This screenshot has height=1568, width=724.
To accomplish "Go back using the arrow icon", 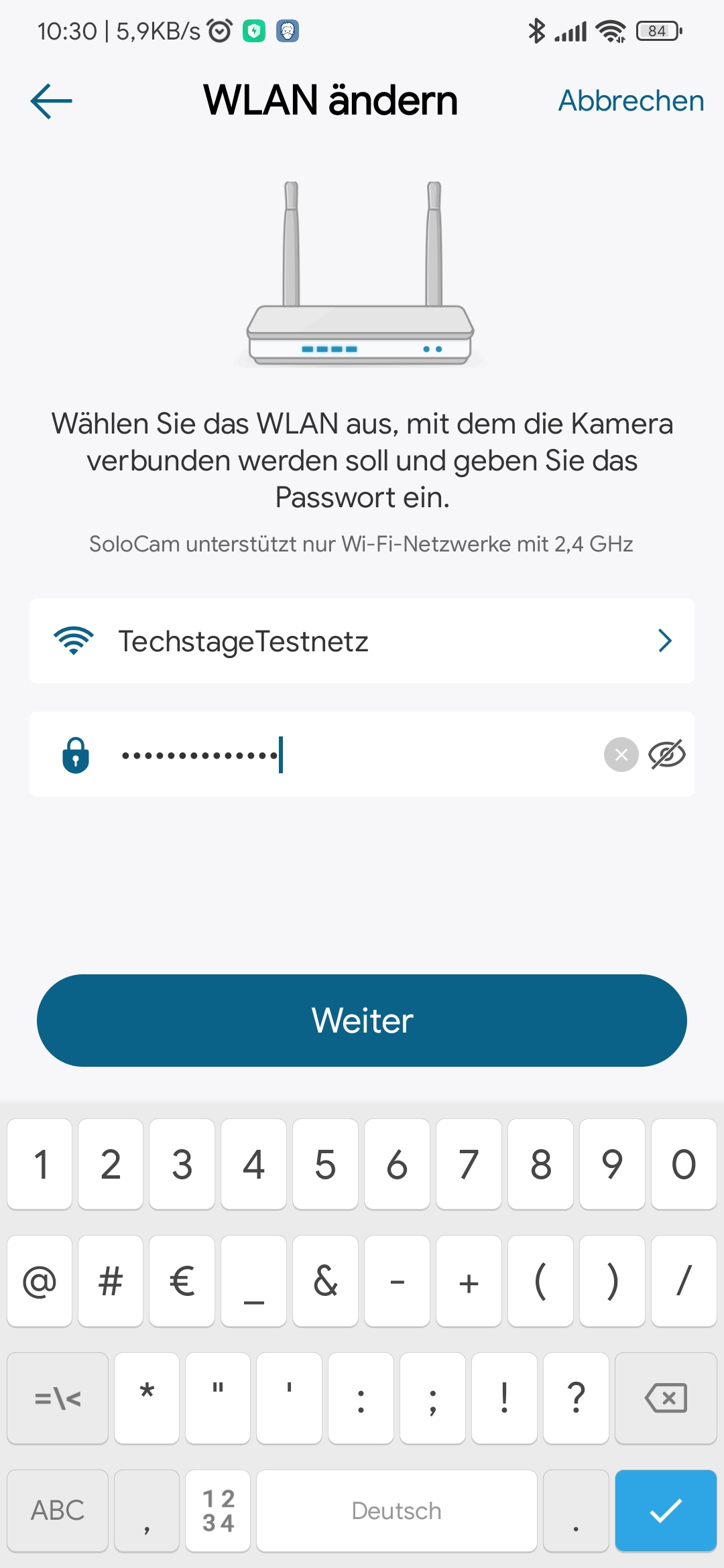I will (x=52, y=101).
